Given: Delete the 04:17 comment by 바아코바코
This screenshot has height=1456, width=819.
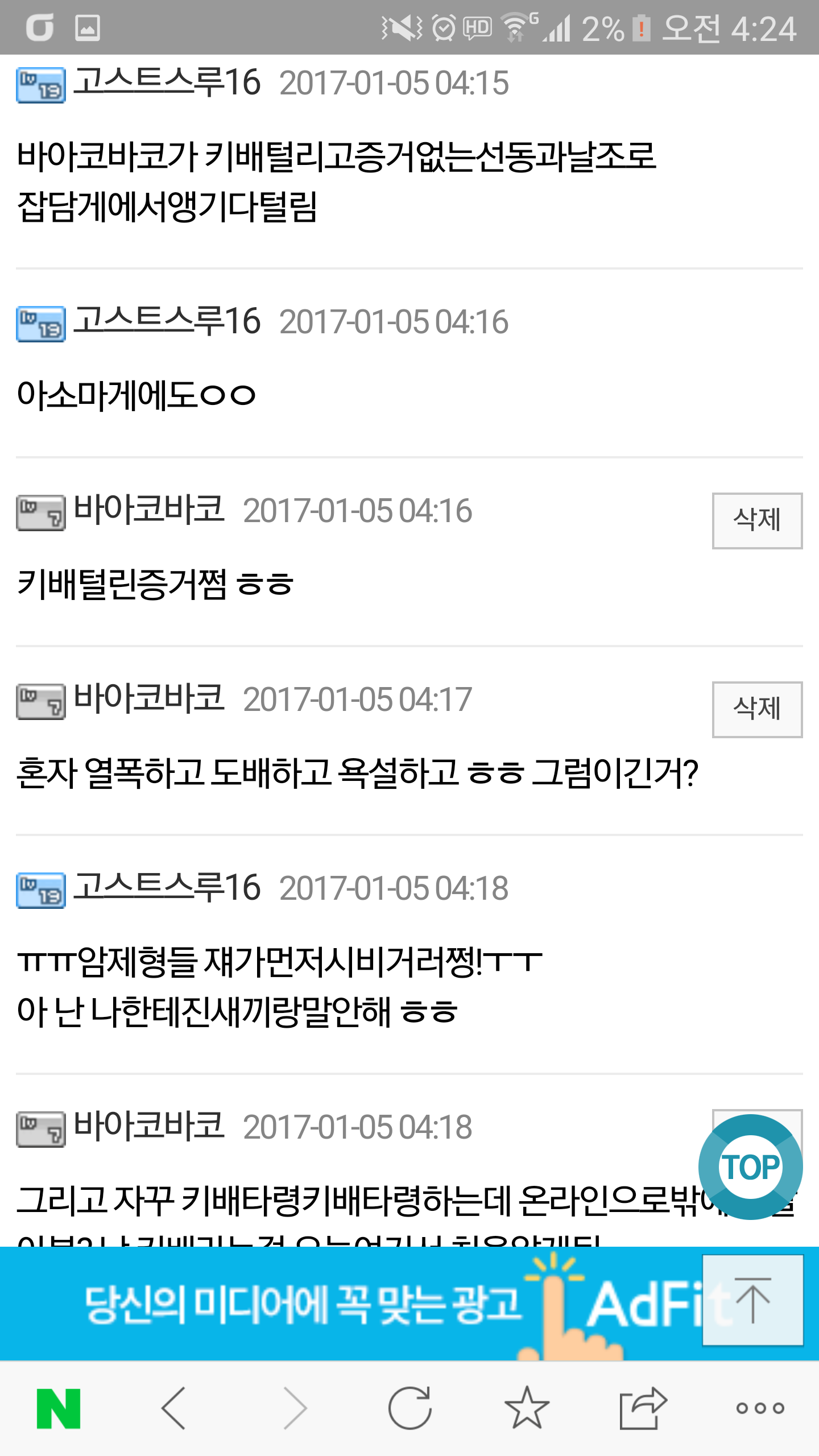Looking at the screenshot, I should [x=757, y=709].
